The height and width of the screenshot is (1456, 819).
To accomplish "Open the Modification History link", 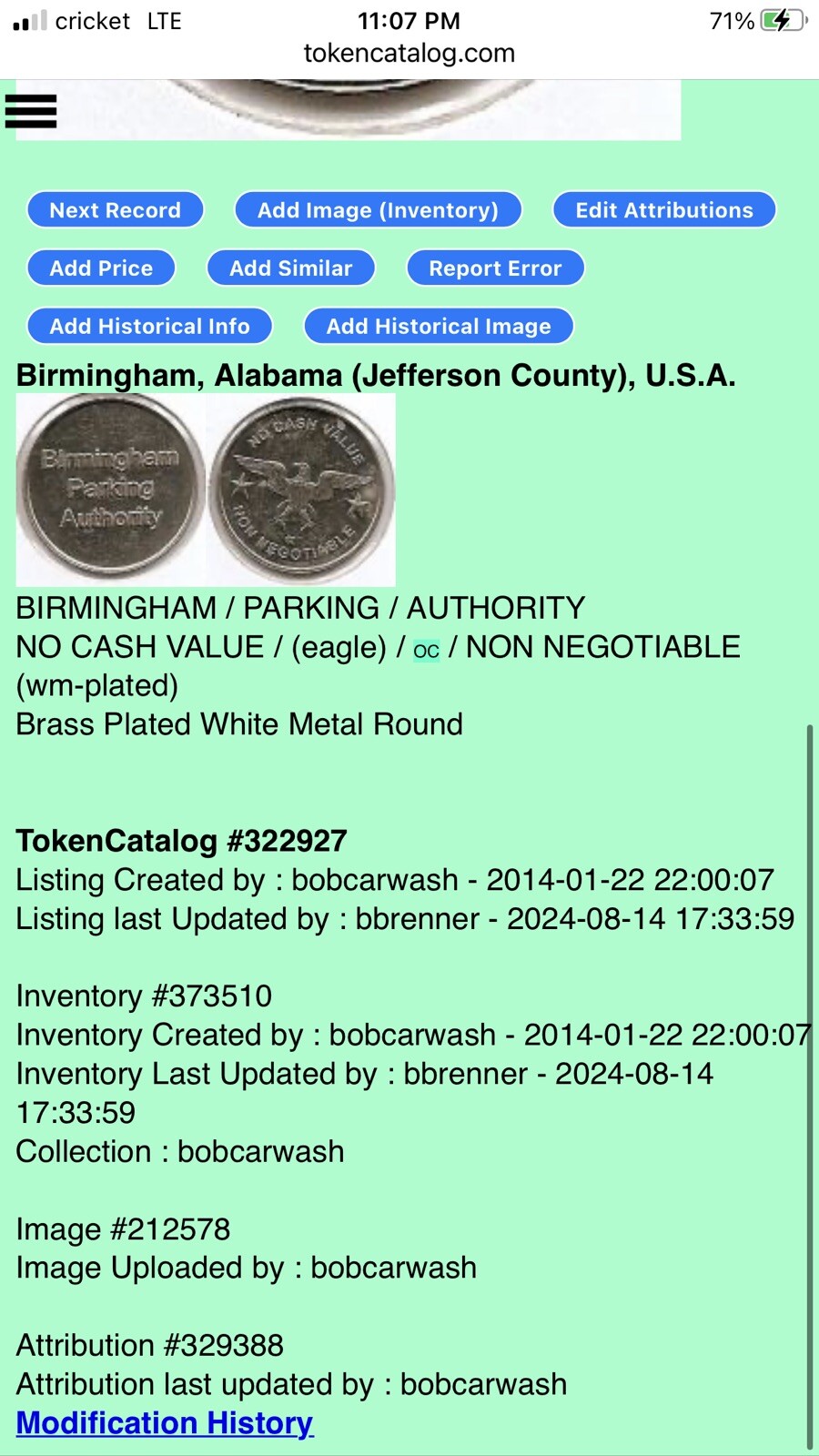I will [x=165, y=1422].
